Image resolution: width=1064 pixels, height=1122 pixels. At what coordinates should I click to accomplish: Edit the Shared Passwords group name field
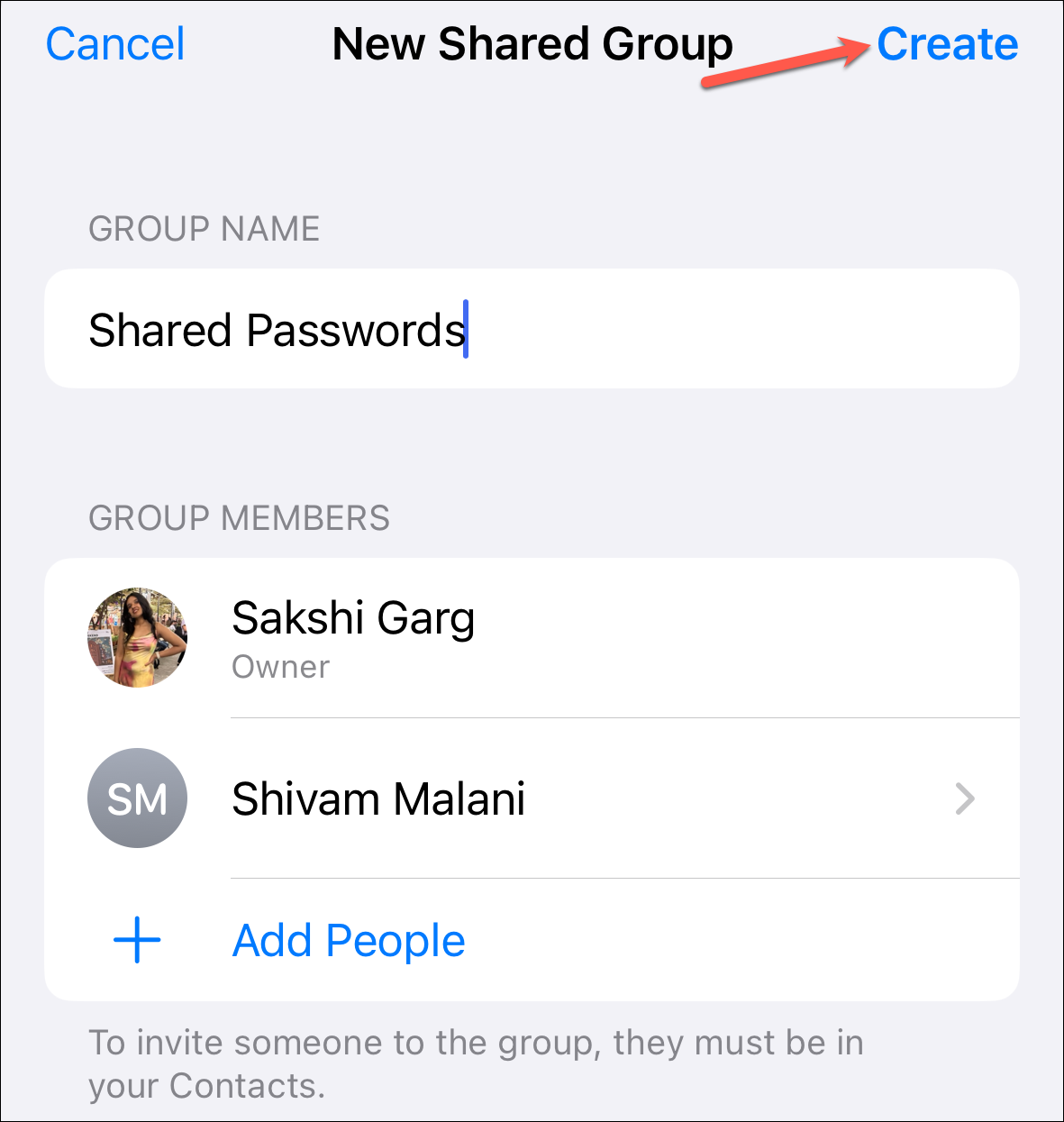coord(532,330)
